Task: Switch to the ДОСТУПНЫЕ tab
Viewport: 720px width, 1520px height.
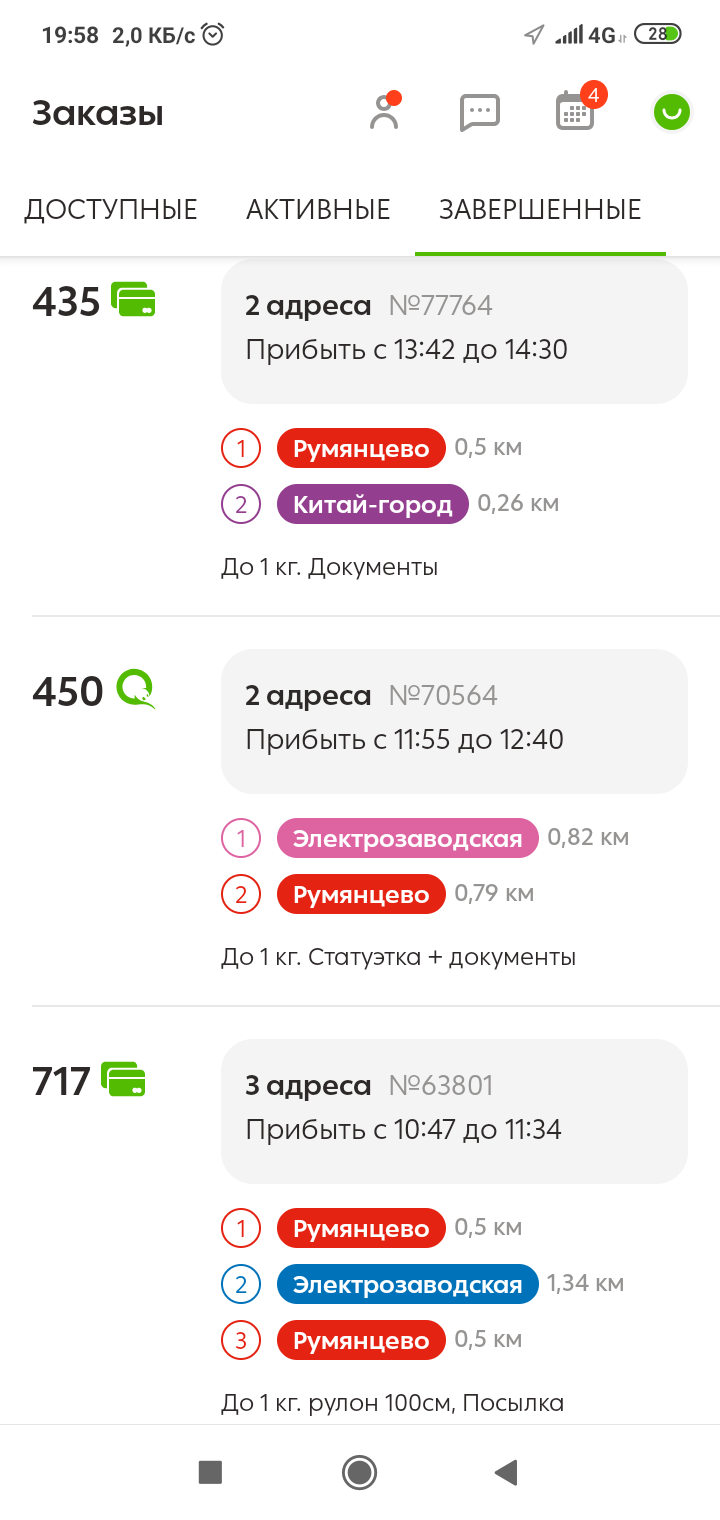Action: [111, 210]
